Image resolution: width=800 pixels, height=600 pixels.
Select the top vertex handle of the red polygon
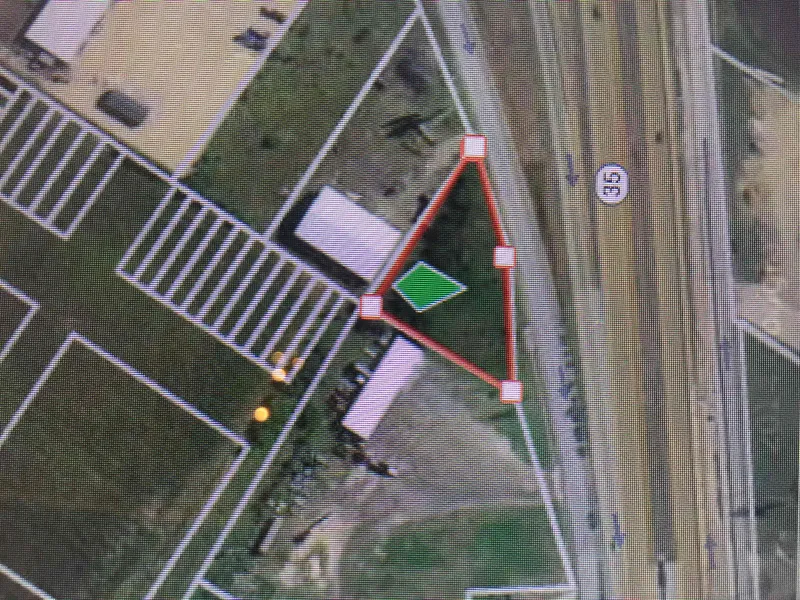pyautogui.click(x=474, y=148)
